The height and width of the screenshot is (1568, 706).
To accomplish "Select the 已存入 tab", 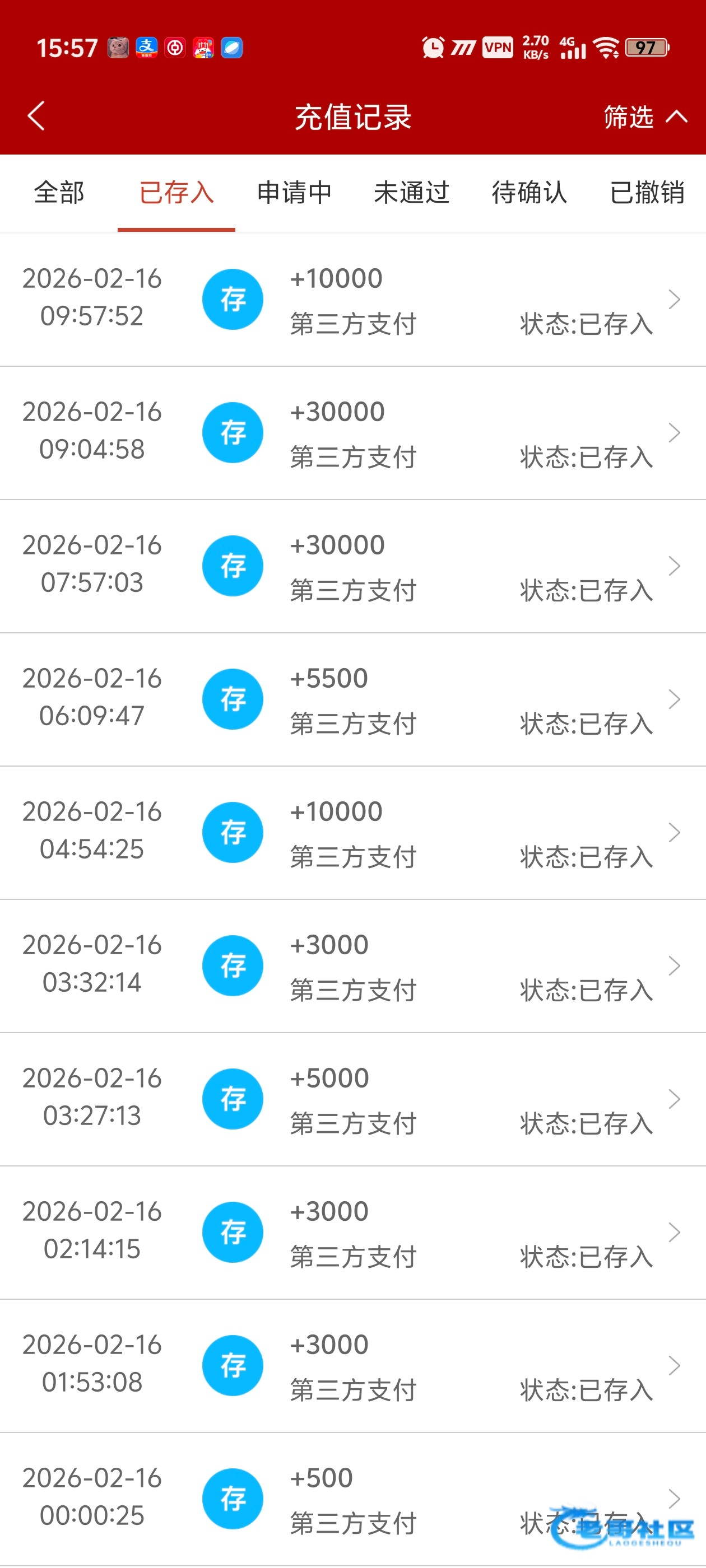I will 176,193.
